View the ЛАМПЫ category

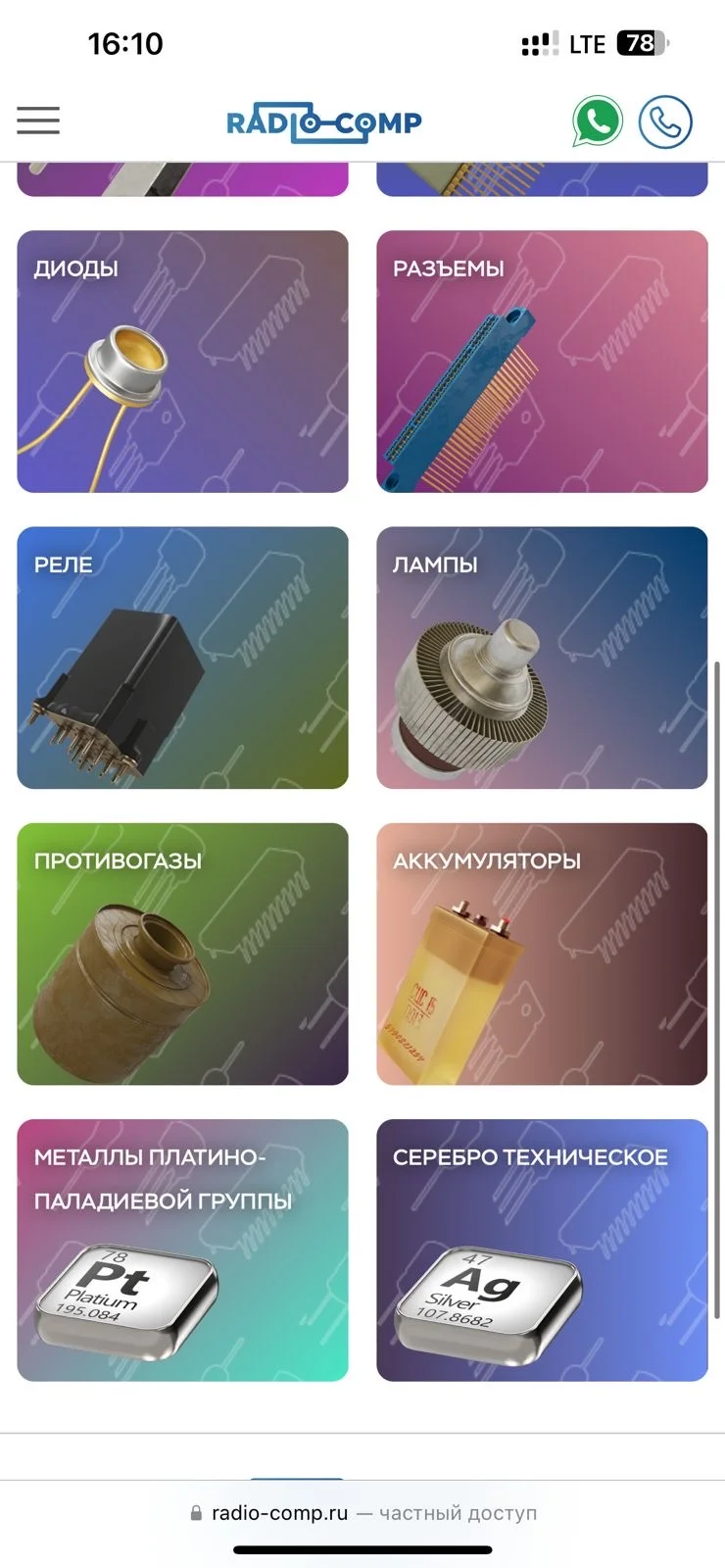tap(542, 658)
